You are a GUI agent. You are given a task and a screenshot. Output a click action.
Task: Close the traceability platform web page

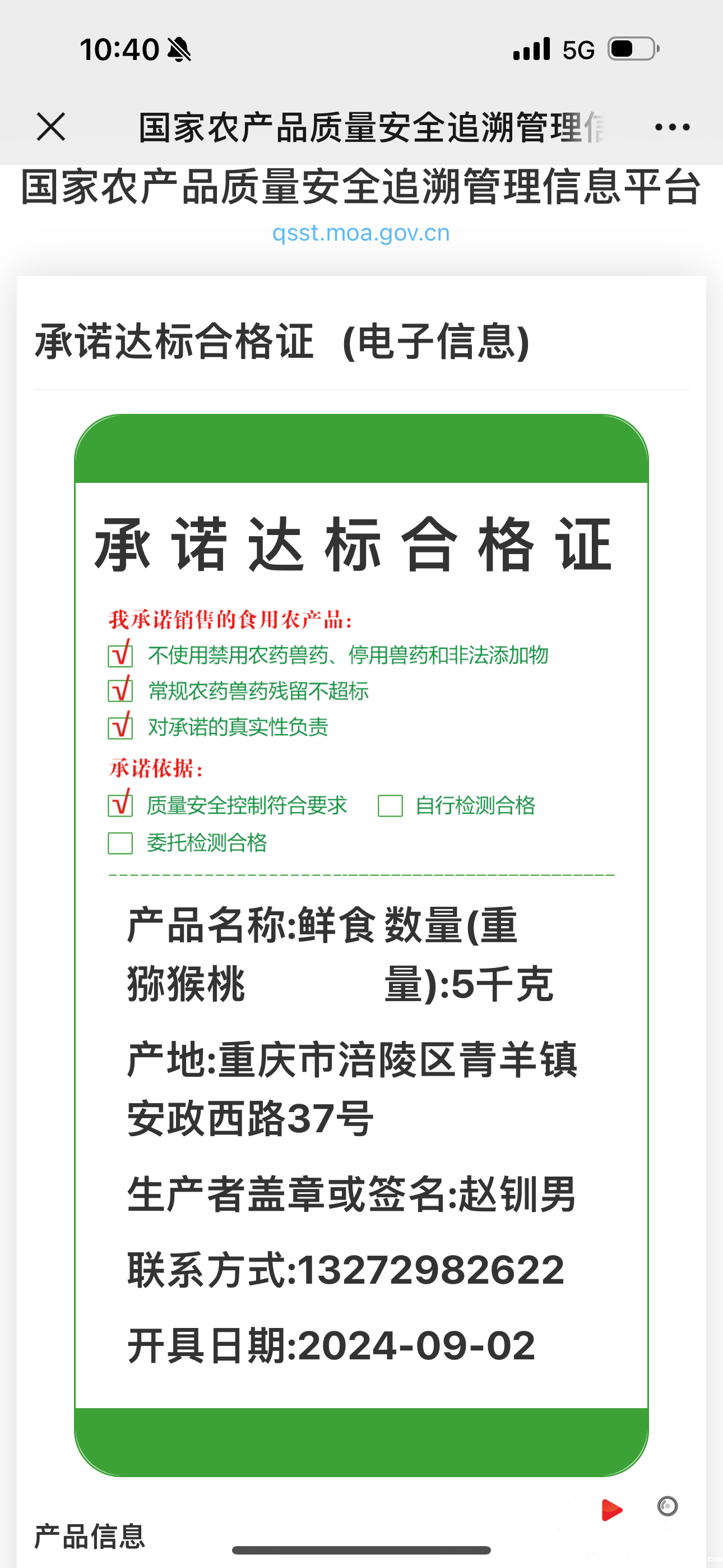pos(51,127)
